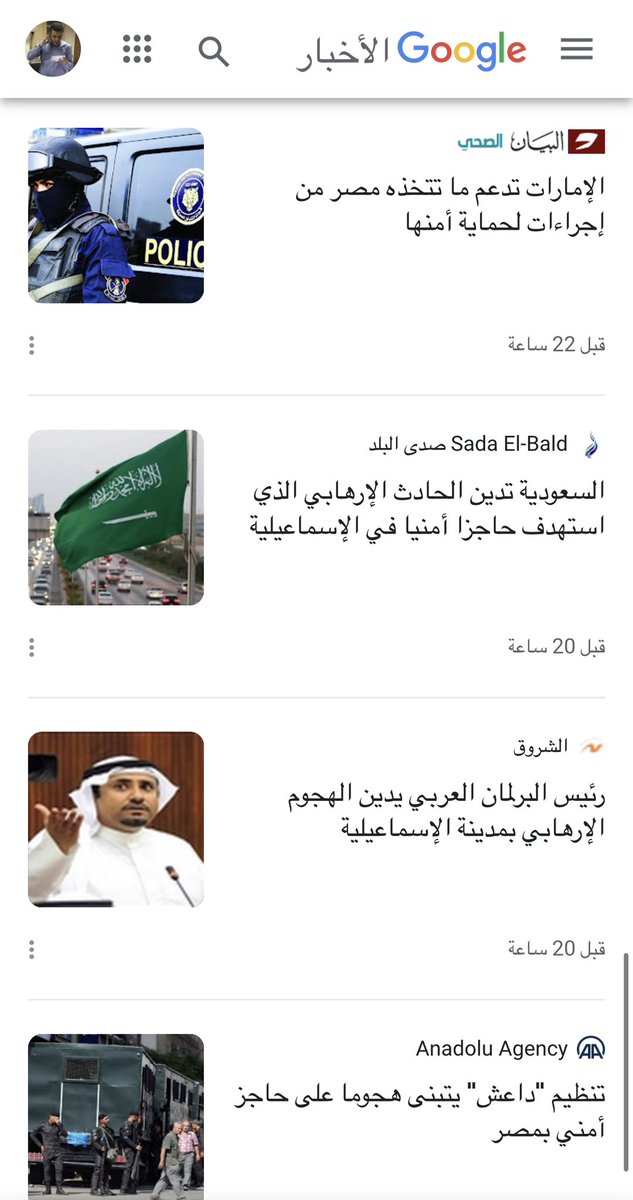Viewport: 633px width, 1200px height.
Task: Open the Sada El-Bald article about السعودية
Action: [x=427, y=508]
